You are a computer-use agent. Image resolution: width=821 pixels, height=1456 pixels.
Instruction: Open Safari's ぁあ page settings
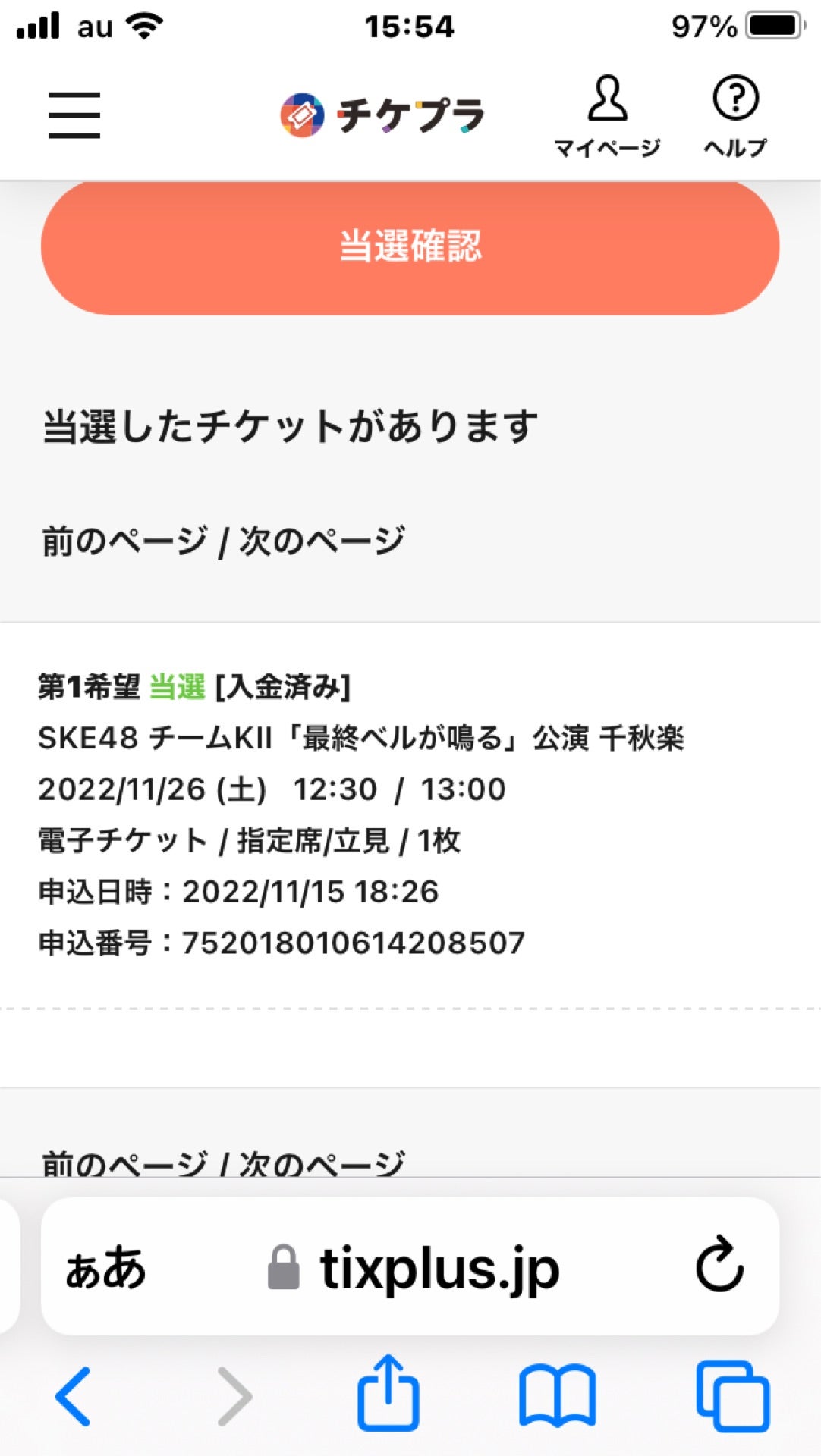pos(105,1267)
